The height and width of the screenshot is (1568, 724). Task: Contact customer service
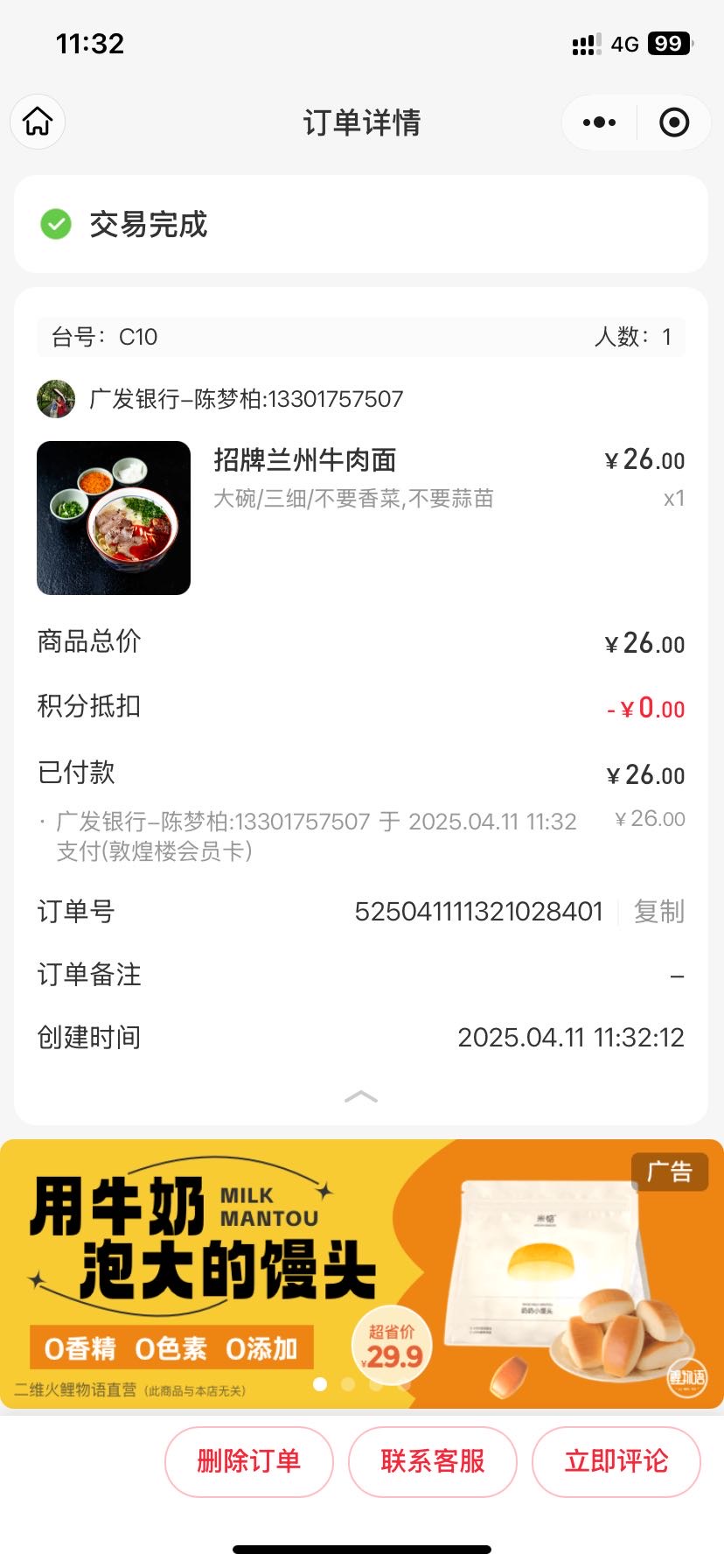[433, 1461]
